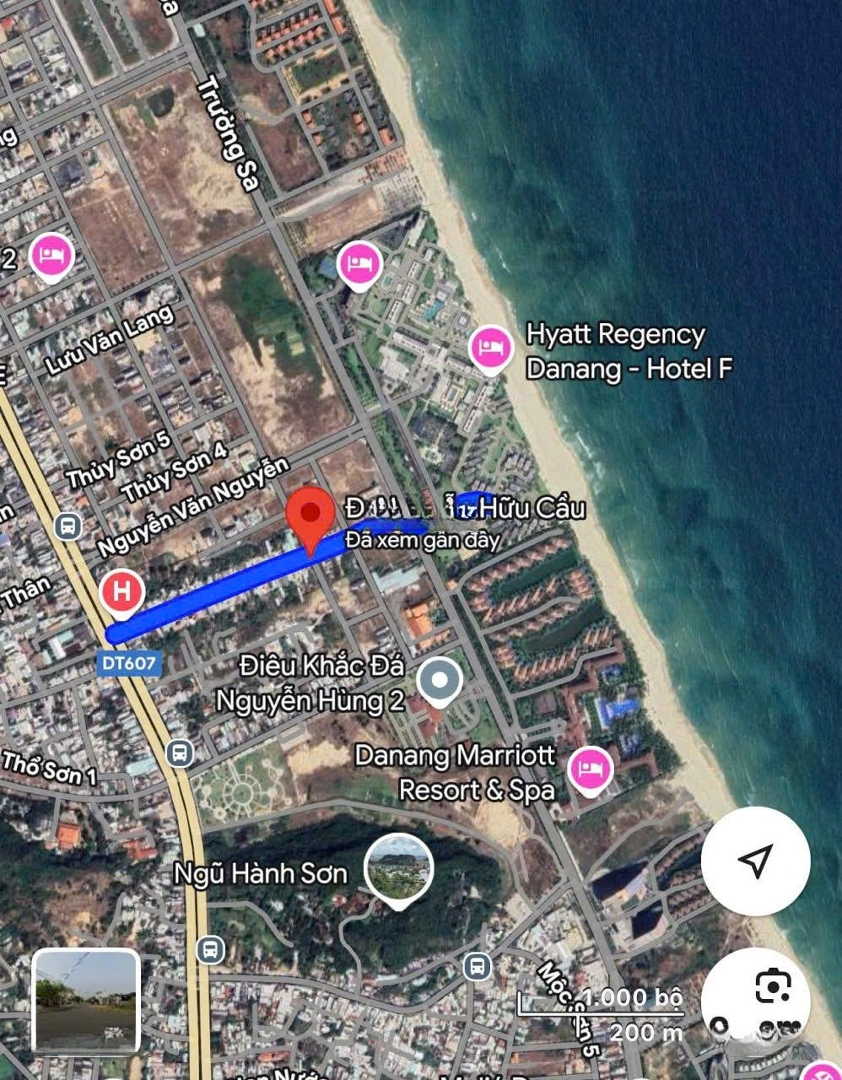This screenshot has height=1080, width=842.
Task: Open Lens camera search button
Action: [x=772, y=988]
